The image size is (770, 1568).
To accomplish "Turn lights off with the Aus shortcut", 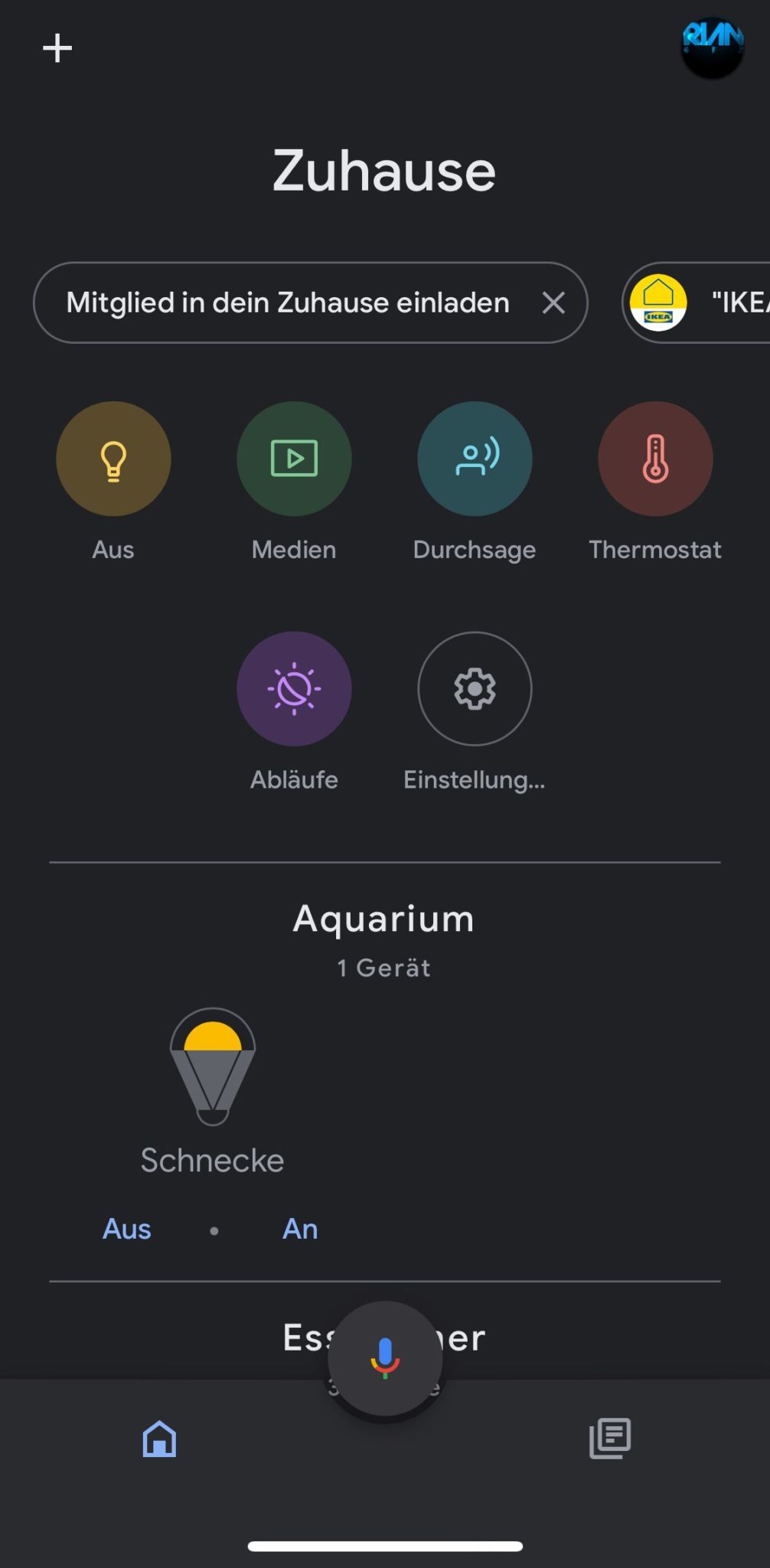I will point(113,459).
